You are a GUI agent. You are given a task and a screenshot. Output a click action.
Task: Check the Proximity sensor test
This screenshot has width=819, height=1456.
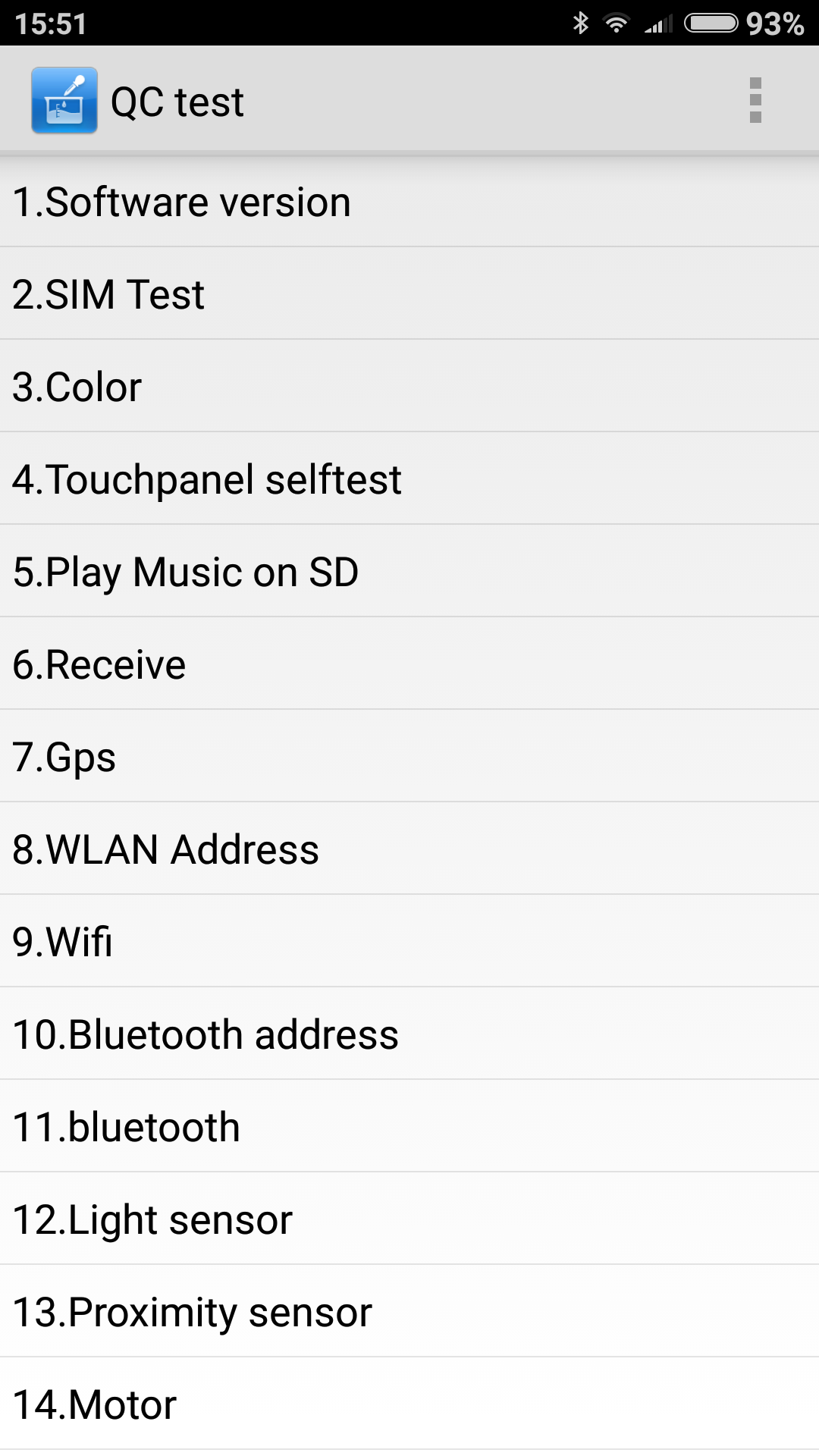pyautogui.click(x=193, y=1312)
